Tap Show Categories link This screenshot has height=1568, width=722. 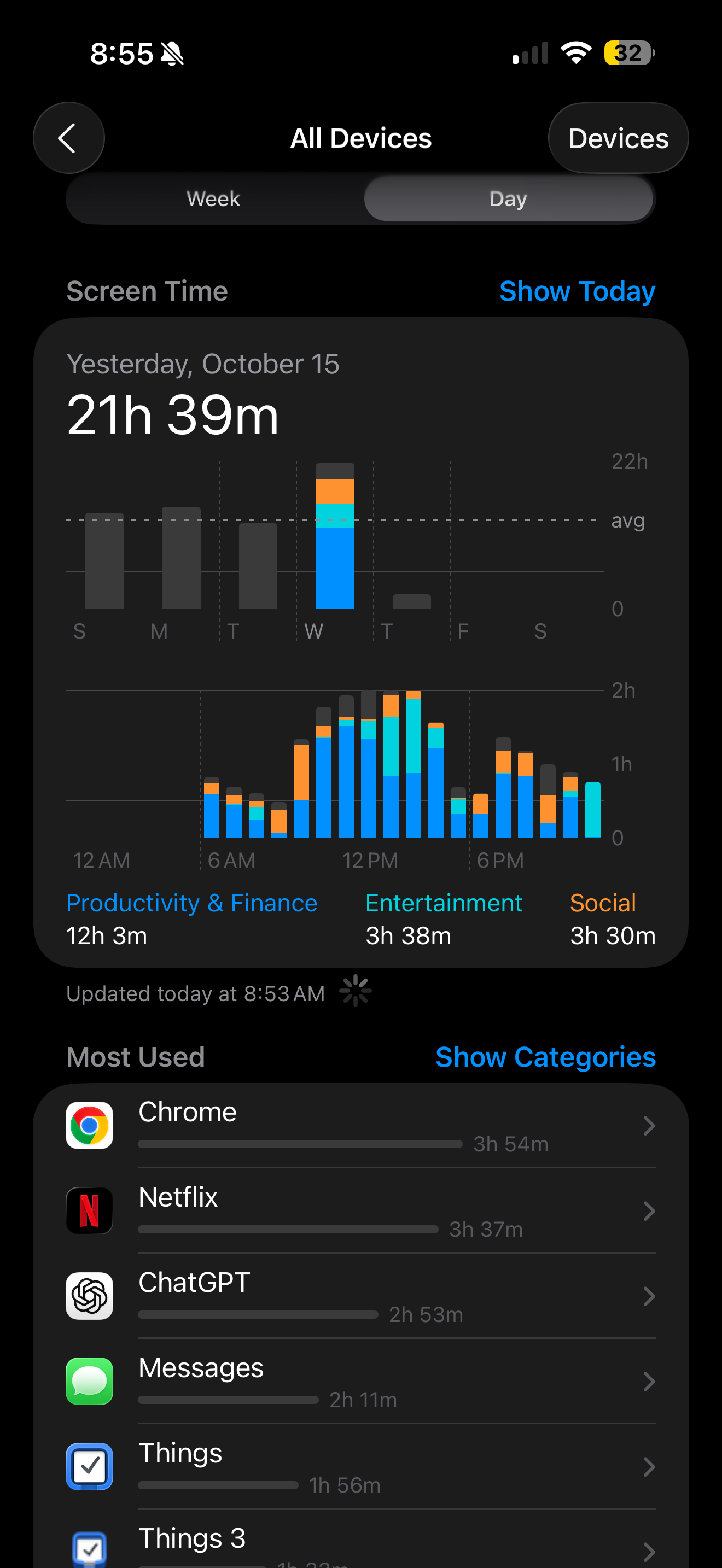click(x=545, y=1057)
